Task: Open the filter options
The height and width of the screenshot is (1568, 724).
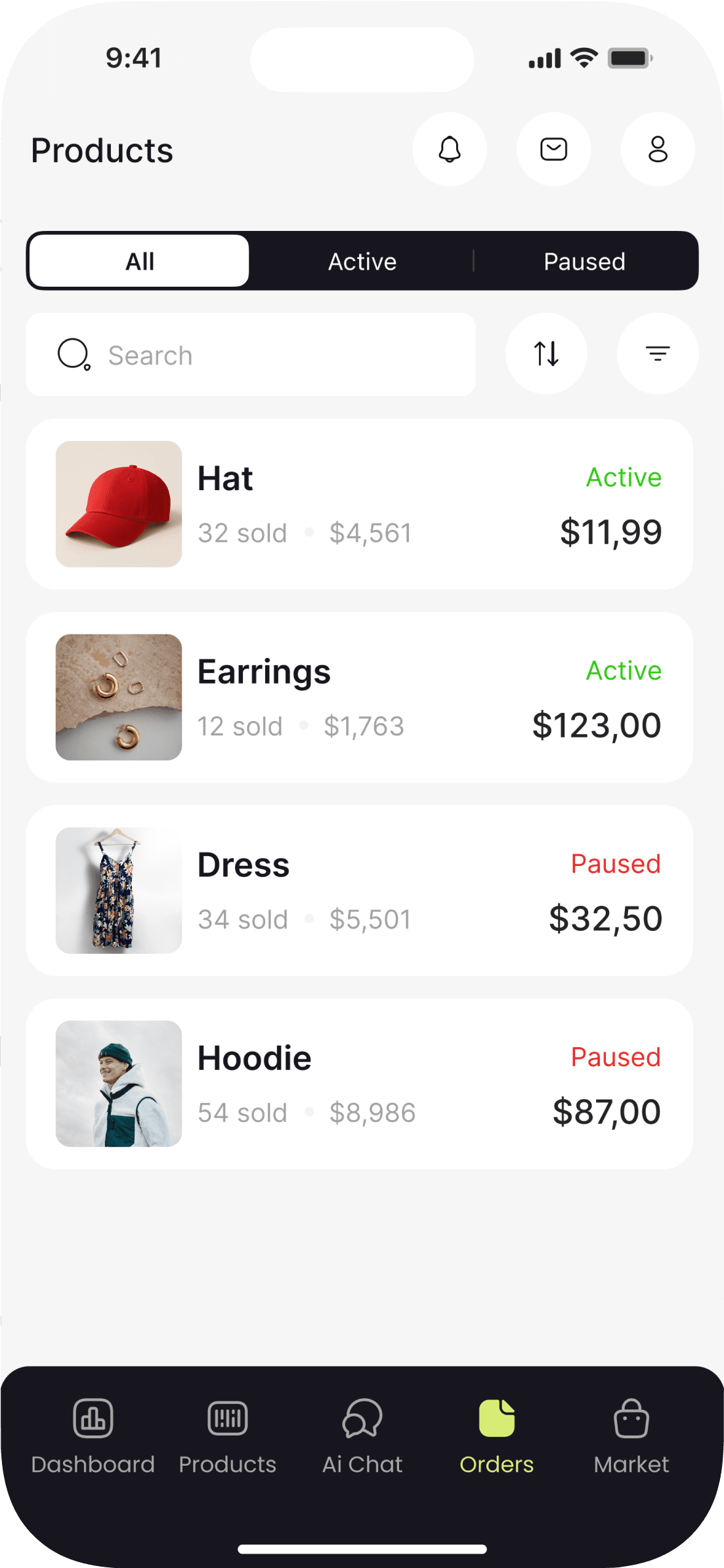Action: [x=658, y=354]
